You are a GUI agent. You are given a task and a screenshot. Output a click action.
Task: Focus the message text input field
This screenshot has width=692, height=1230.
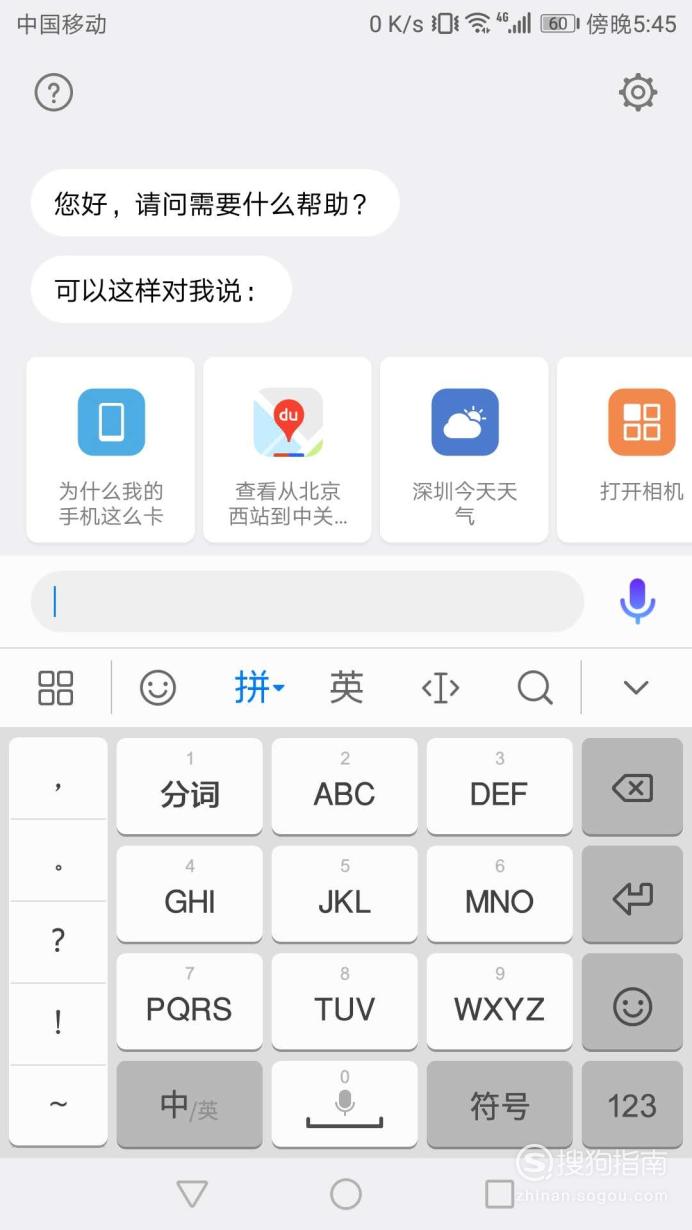(x=307, y=602)
